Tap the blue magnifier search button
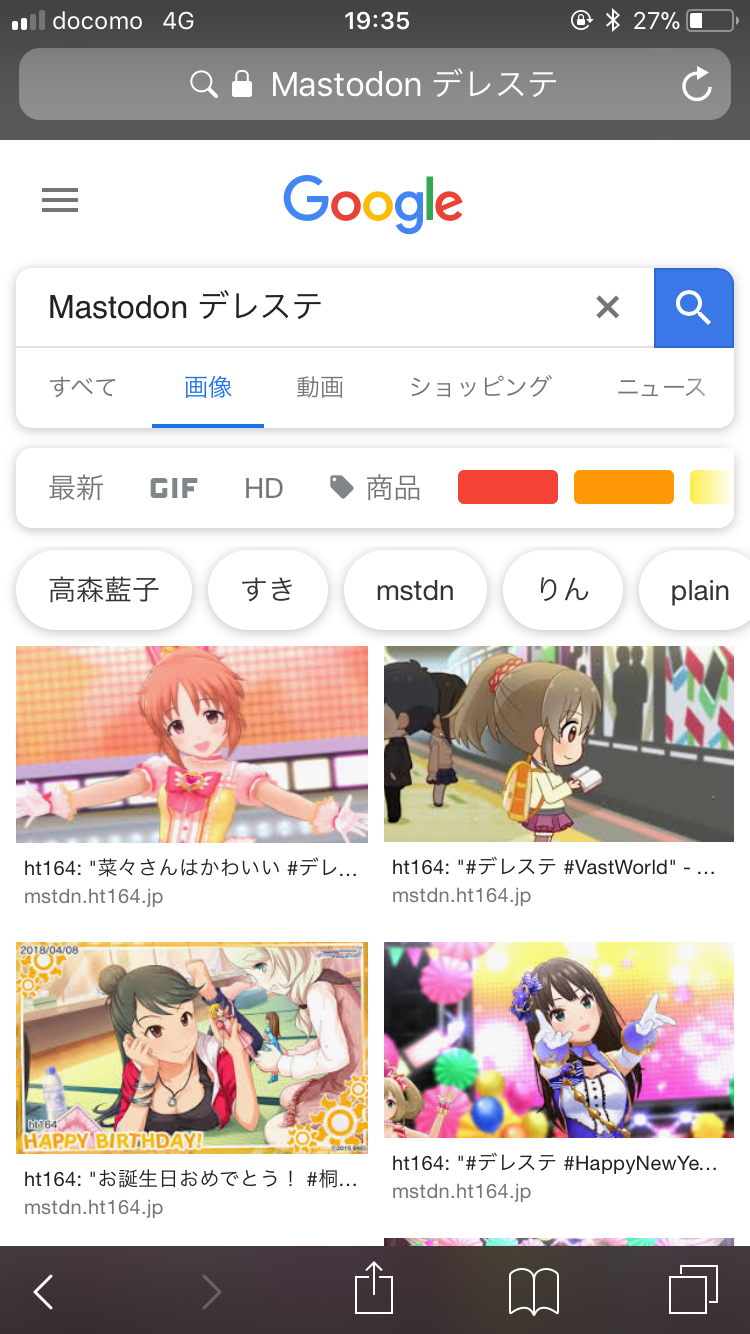 pos(693,308)
